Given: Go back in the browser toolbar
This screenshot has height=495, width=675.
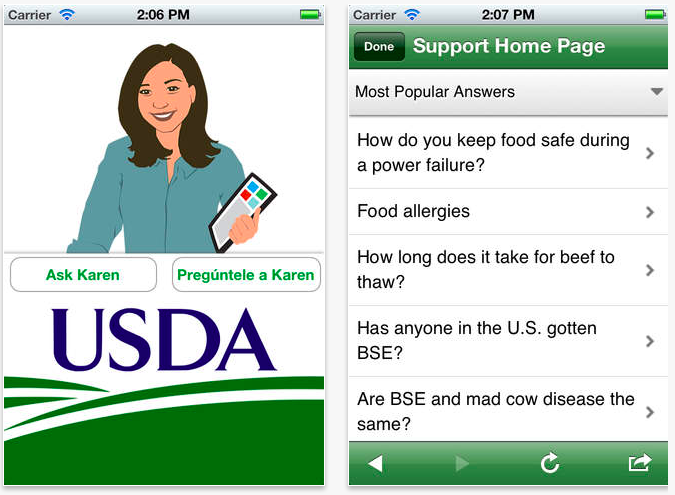Looking at the screenshot, I should coord(376,463).
